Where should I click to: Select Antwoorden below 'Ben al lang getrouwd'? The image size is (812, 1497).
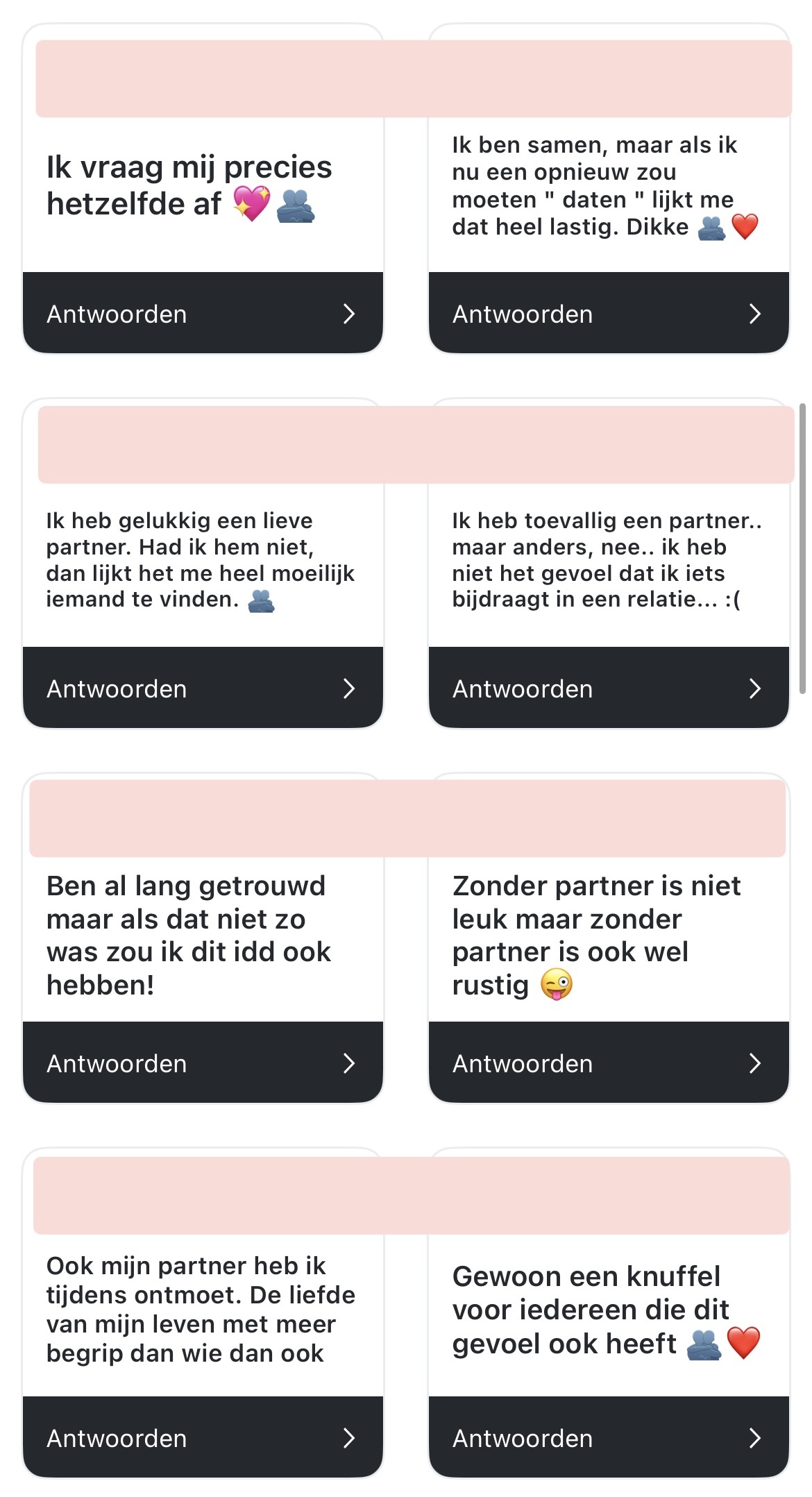point(202,1063)
